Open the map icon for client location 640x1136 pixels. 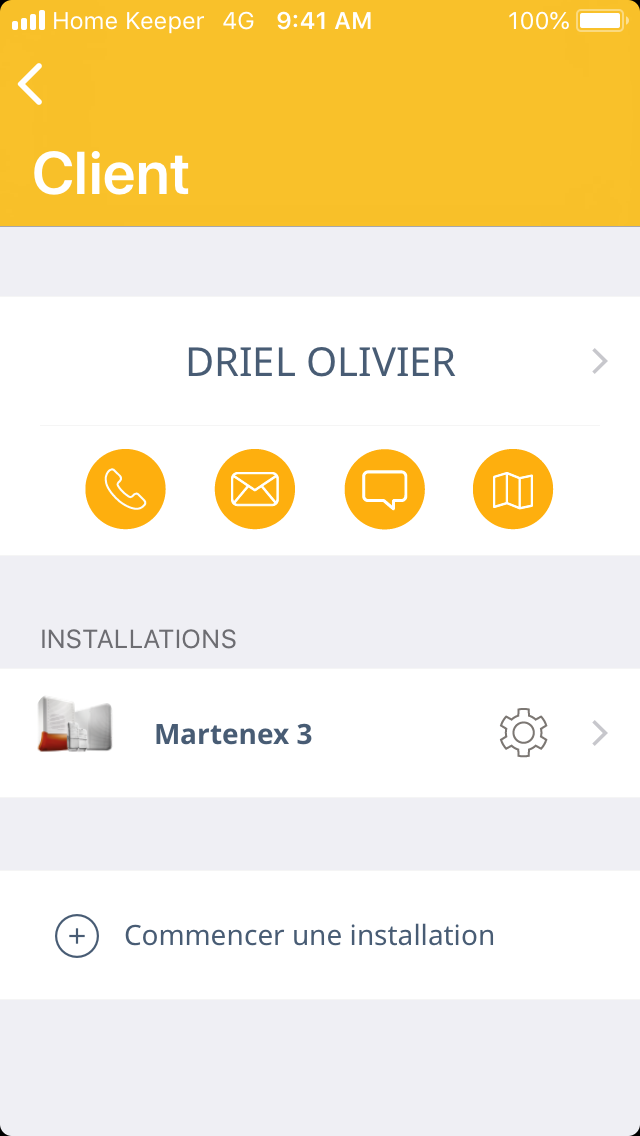(513, 490)
